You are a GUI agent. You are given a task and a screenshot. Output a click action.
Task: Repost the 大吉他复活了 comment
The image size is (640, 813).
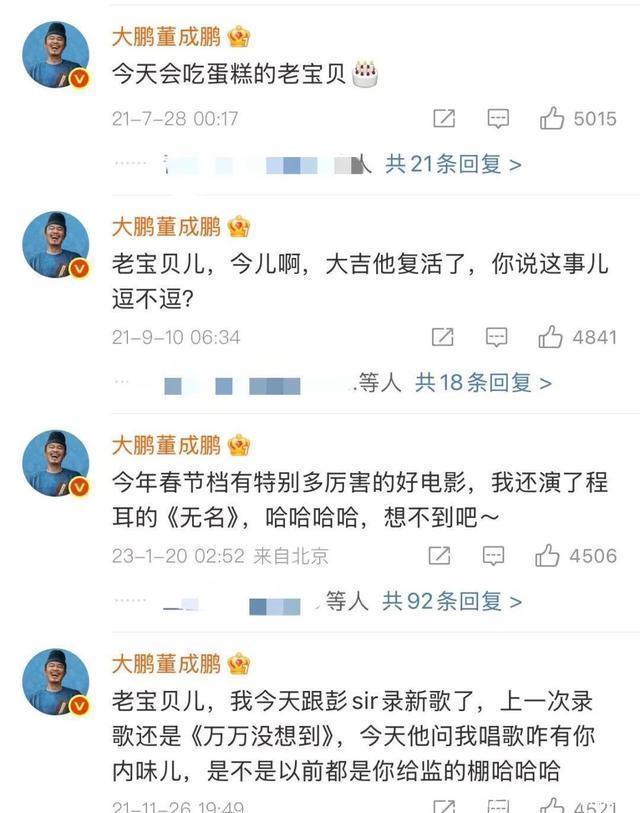[443, 337]
